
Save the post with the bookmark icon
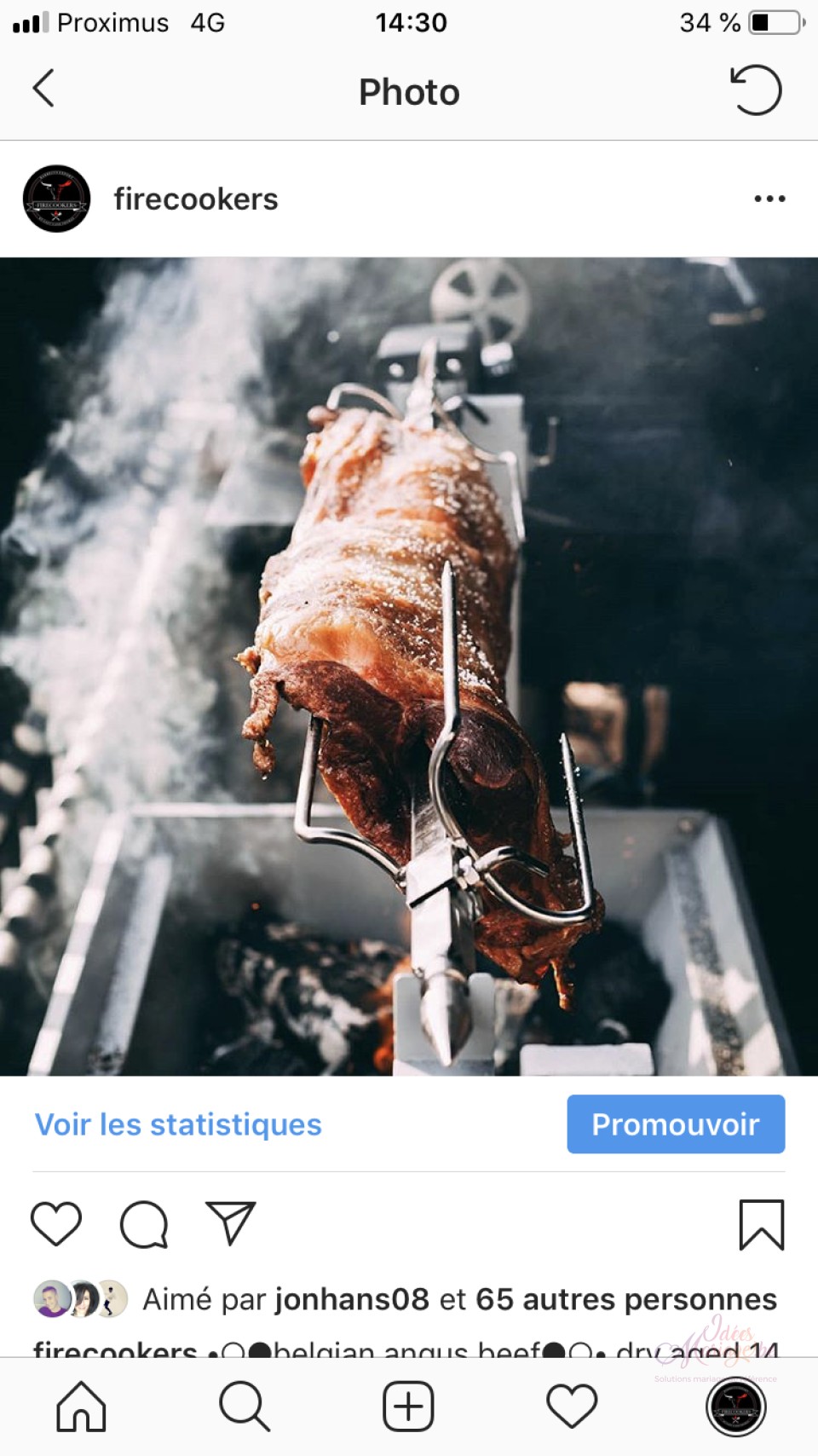coord(761,1224)
